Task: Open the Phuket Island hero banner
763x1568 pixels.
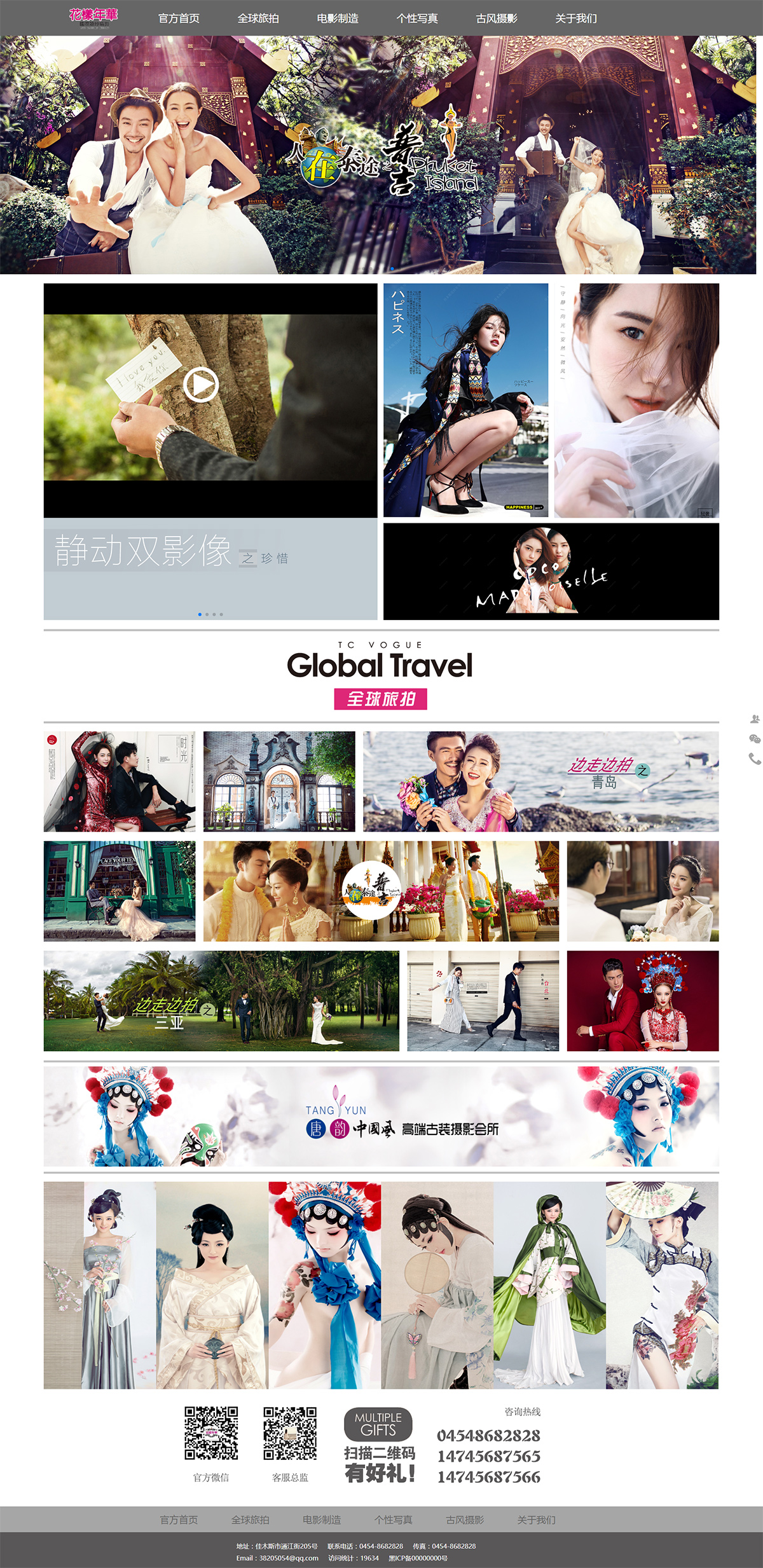Action: 381,156
